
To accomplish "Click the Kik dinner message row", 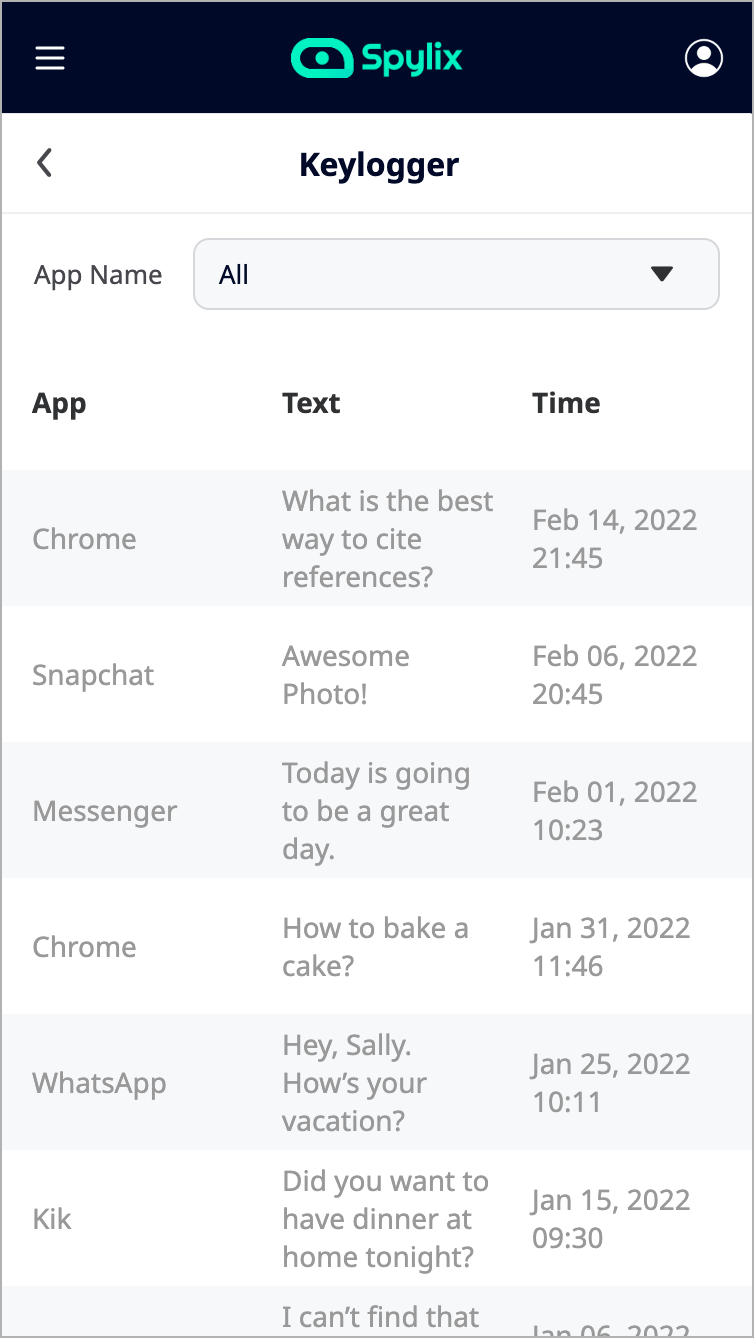I will (x=377, y=1218).
